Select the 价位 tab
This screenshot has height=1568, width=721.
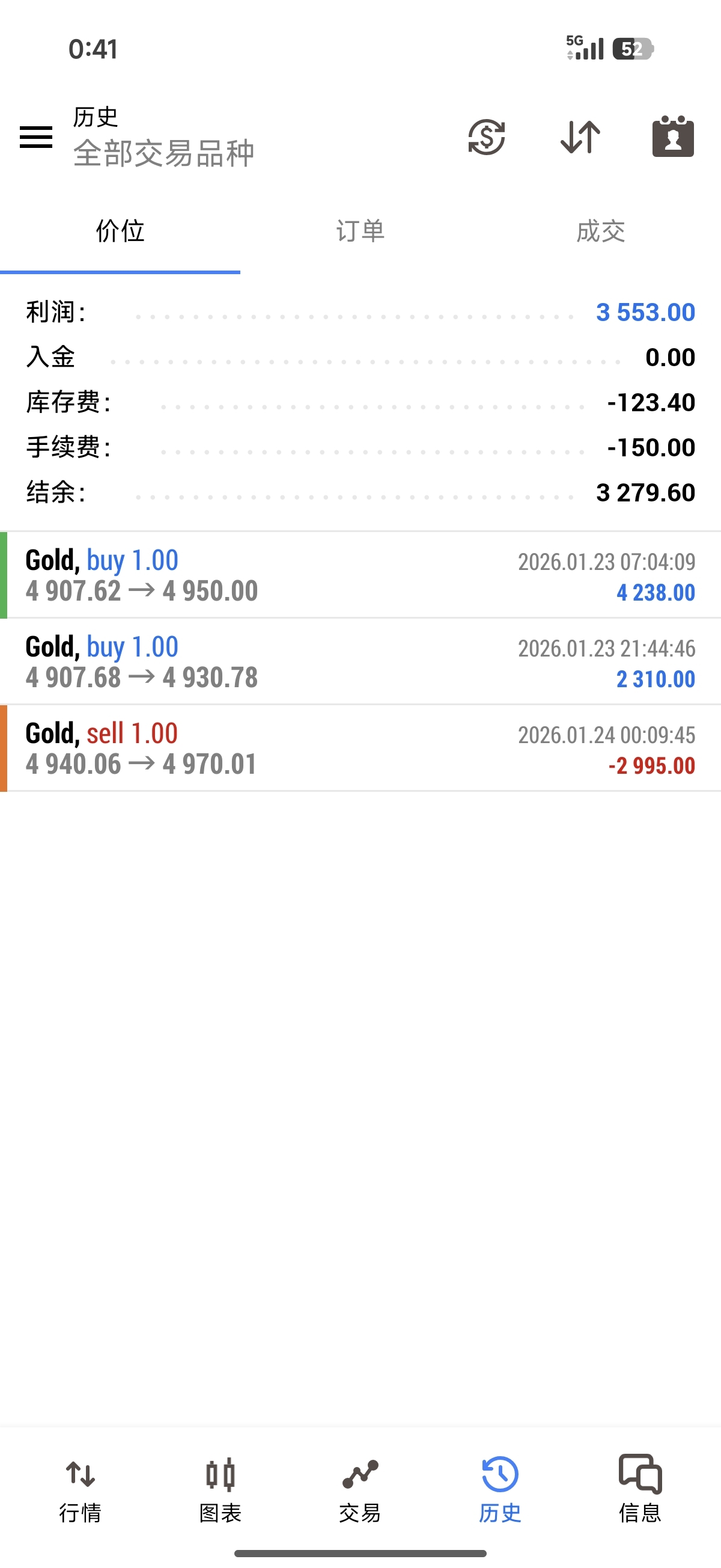tap(120, 231)
